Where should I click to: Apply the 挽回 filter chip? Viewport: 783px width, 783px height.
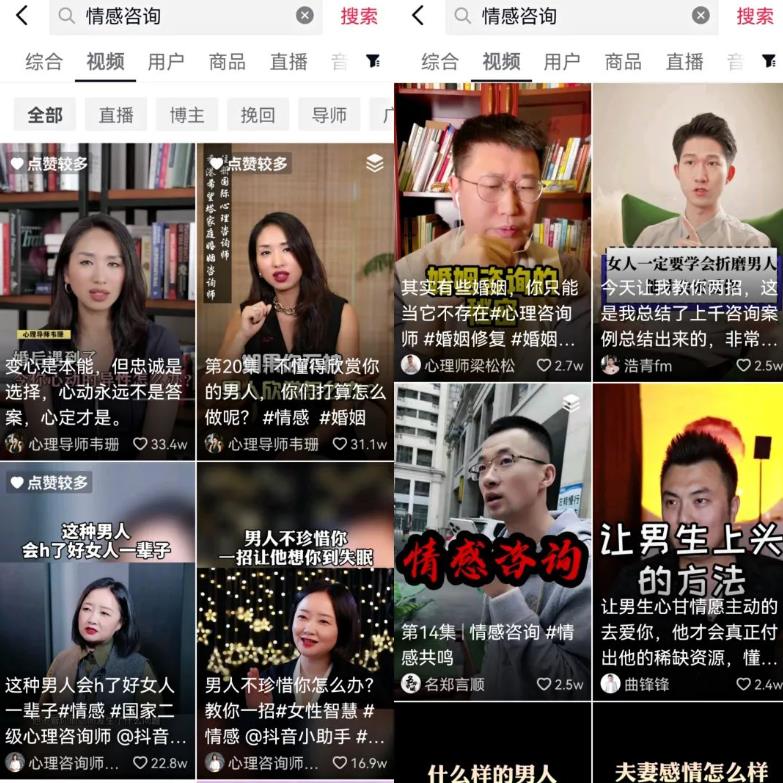point(258,115)
